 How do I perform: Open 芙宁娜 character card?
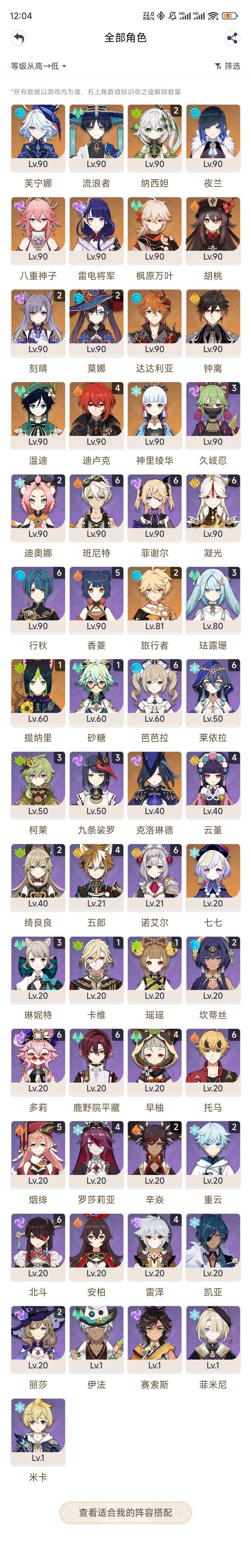(38, 137)
